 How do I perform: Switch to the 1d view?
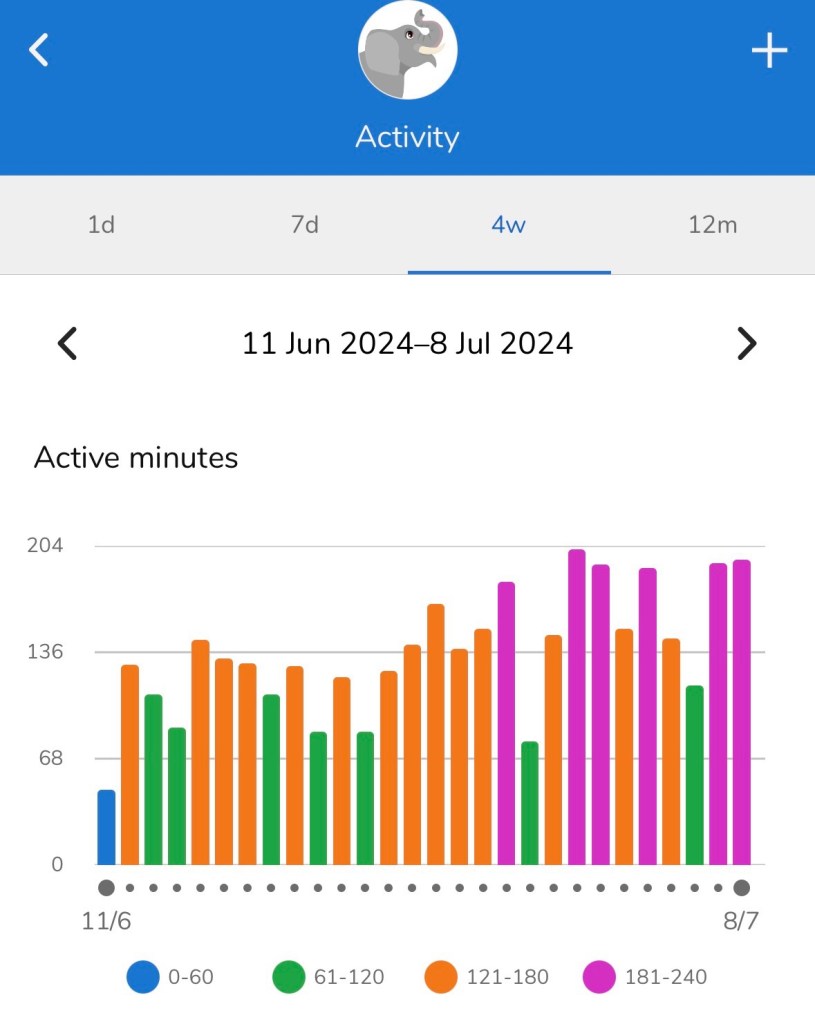pyautogui.click(x=101, y=225)
